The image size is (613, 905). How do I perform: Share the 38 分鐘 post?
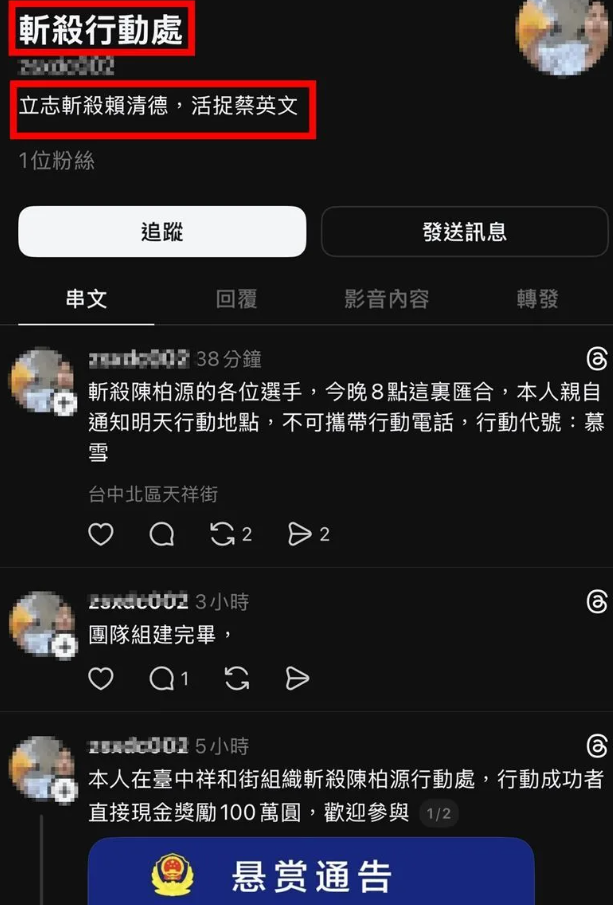coord(299,535)
